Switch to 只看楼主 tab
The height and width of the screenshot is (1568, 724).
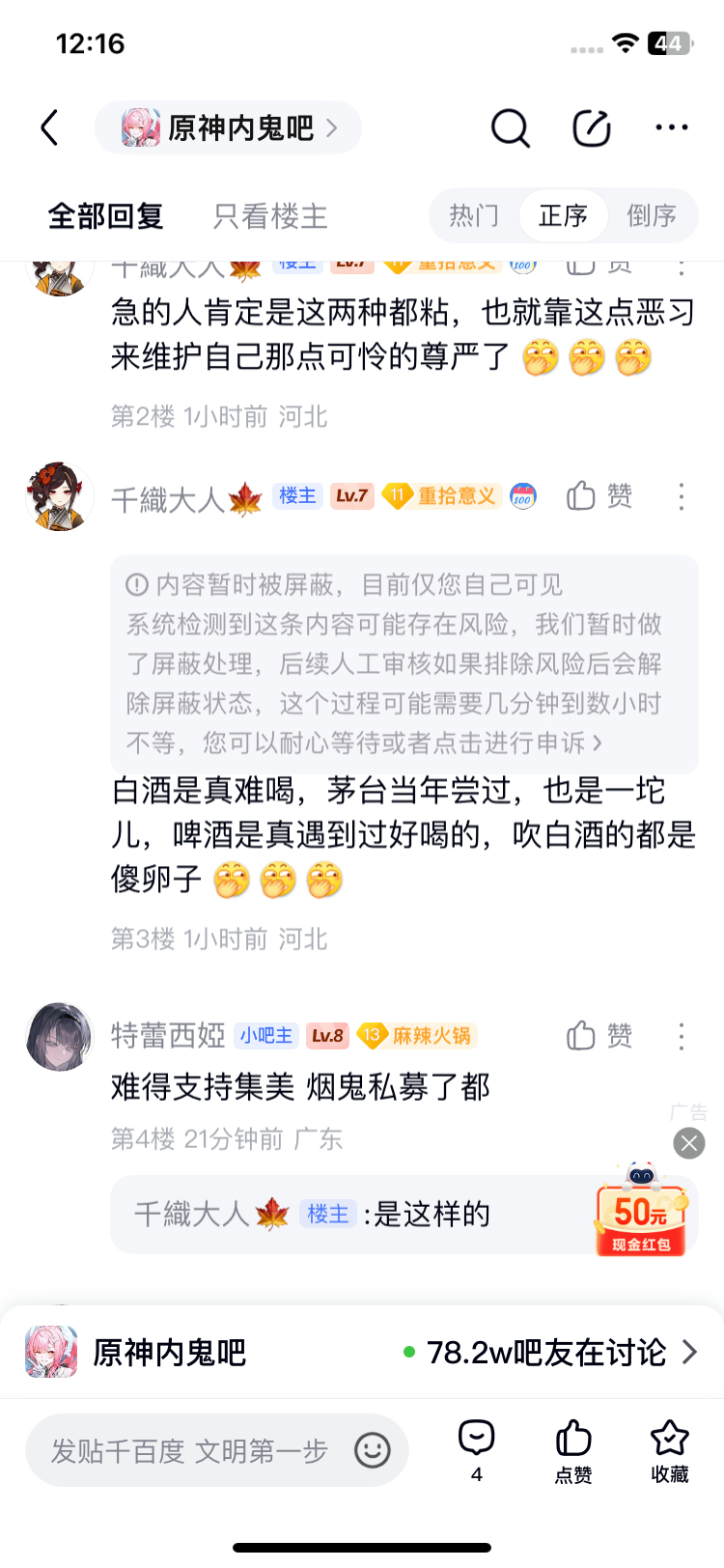tap(270, 216)
